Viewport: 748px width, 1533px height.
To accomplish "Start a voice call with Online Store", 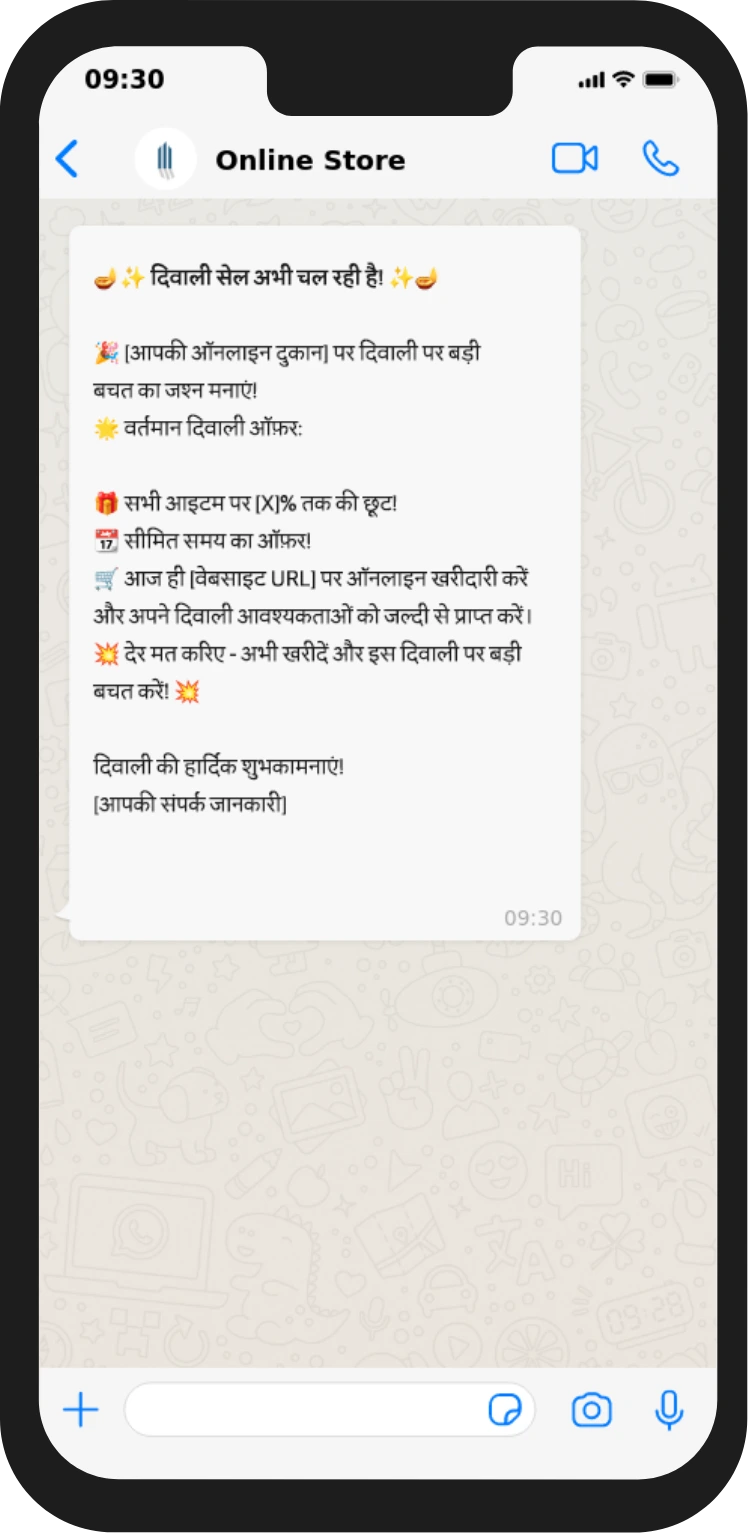I will pyautogui.click(x=660, y=159).
